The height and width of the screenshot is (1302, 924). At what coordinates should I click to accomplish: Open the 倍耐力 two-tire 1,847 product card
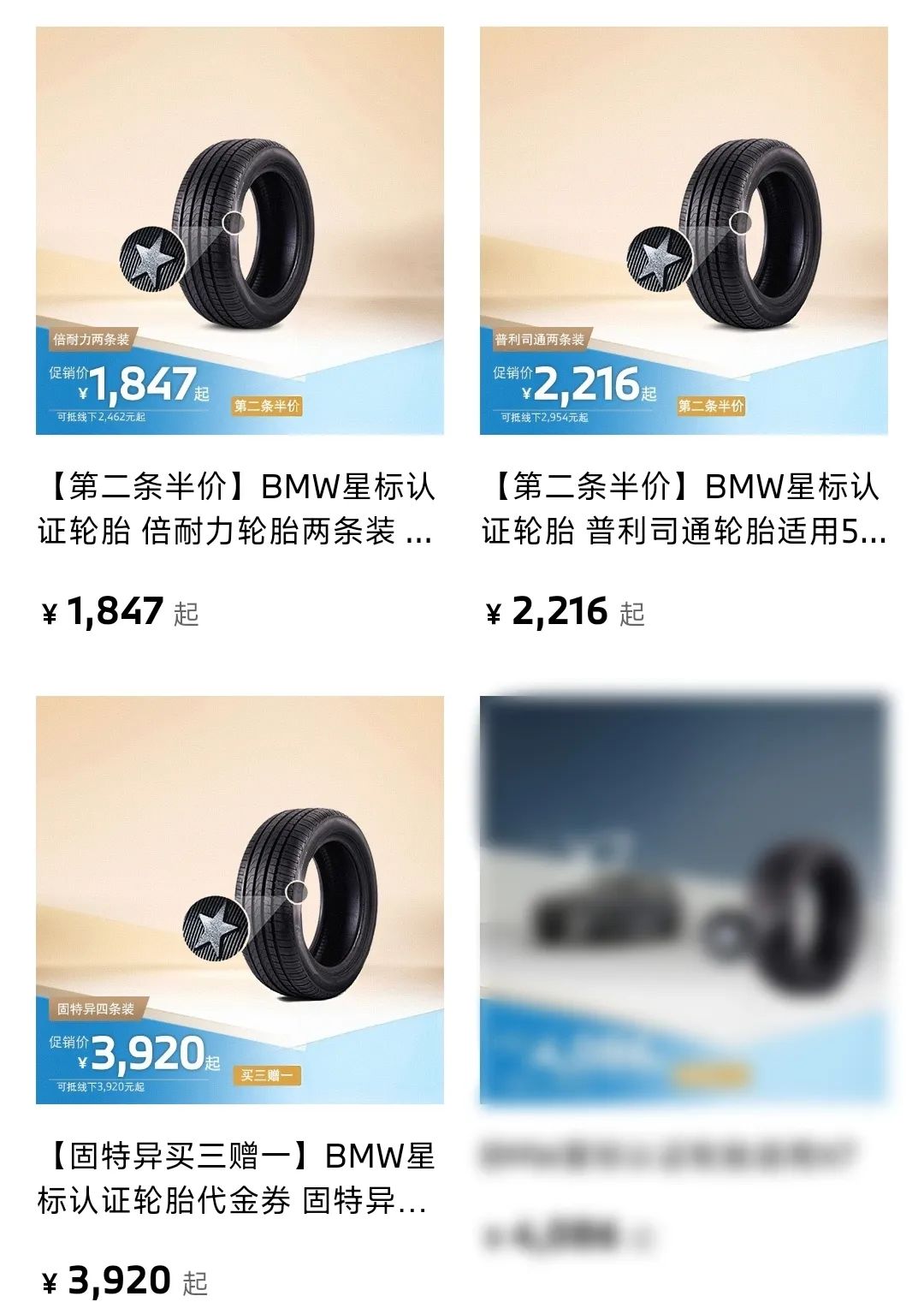pyautogui.click(x=240, y=231)
